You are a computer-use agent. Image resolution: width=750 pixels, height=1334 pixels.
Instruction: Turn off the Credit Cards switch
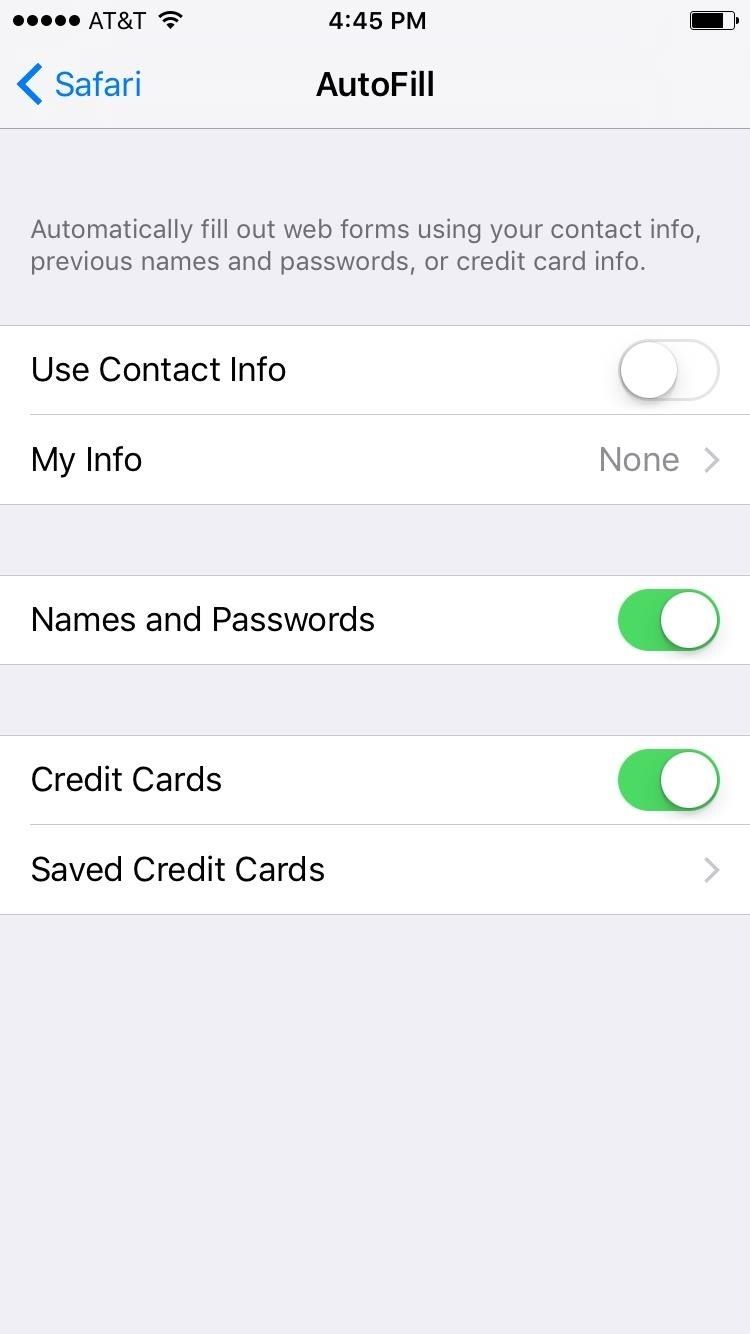(668, 779)
